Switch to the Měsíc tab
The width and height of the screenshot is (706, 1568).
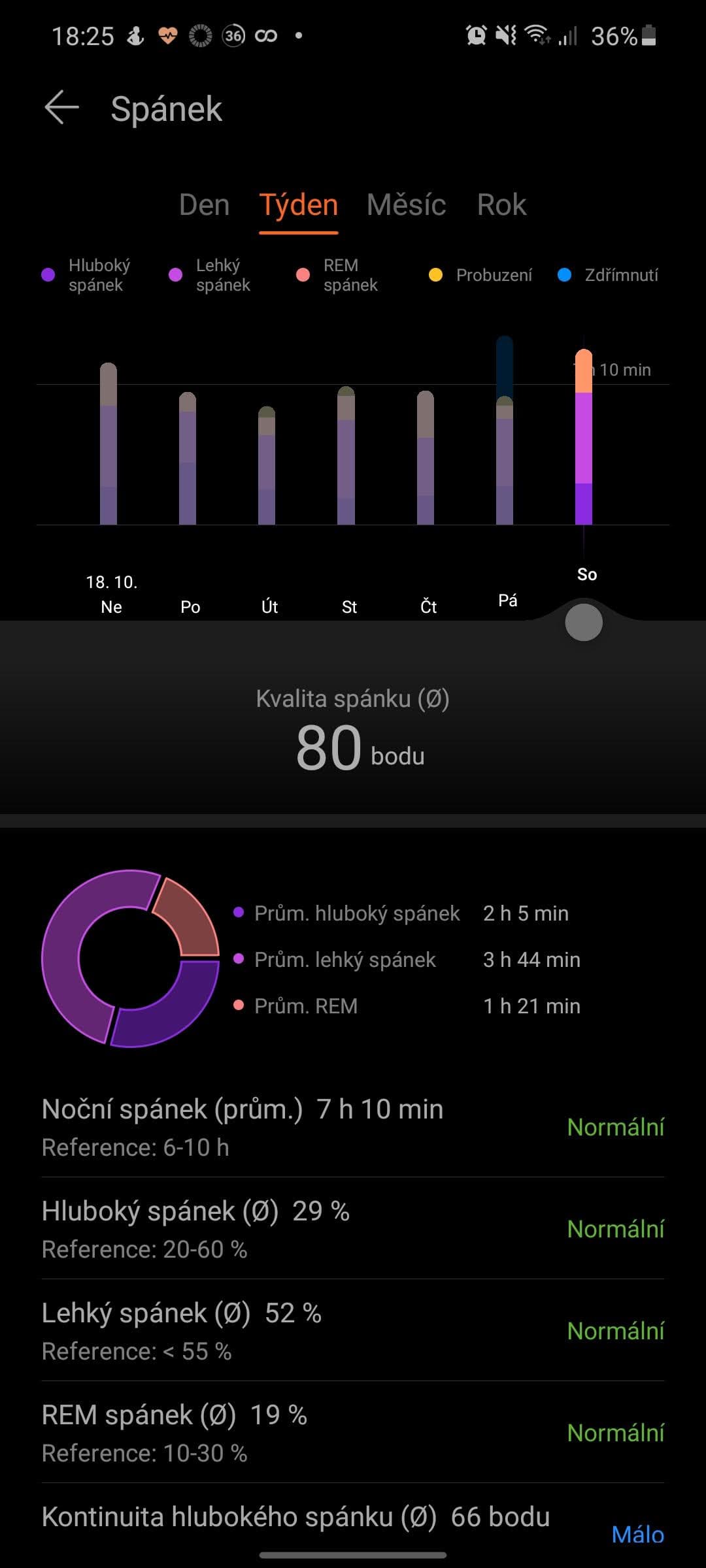coord(406,205)
